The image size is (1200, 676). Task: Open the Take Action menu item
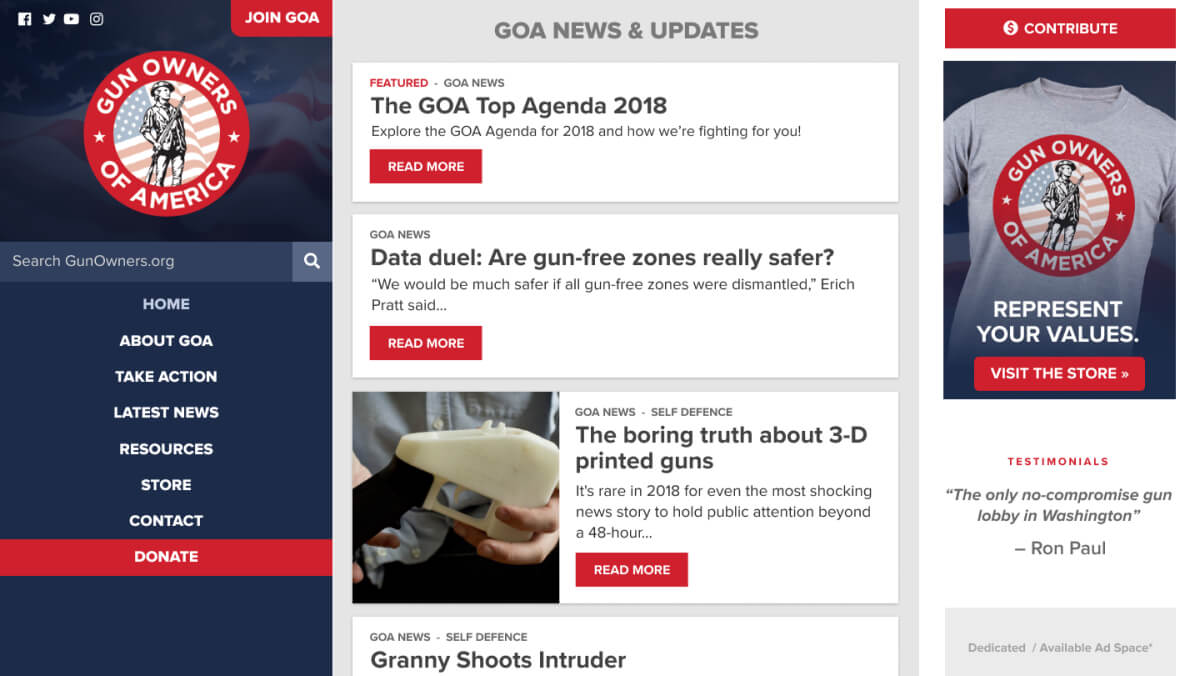(166, 376)
